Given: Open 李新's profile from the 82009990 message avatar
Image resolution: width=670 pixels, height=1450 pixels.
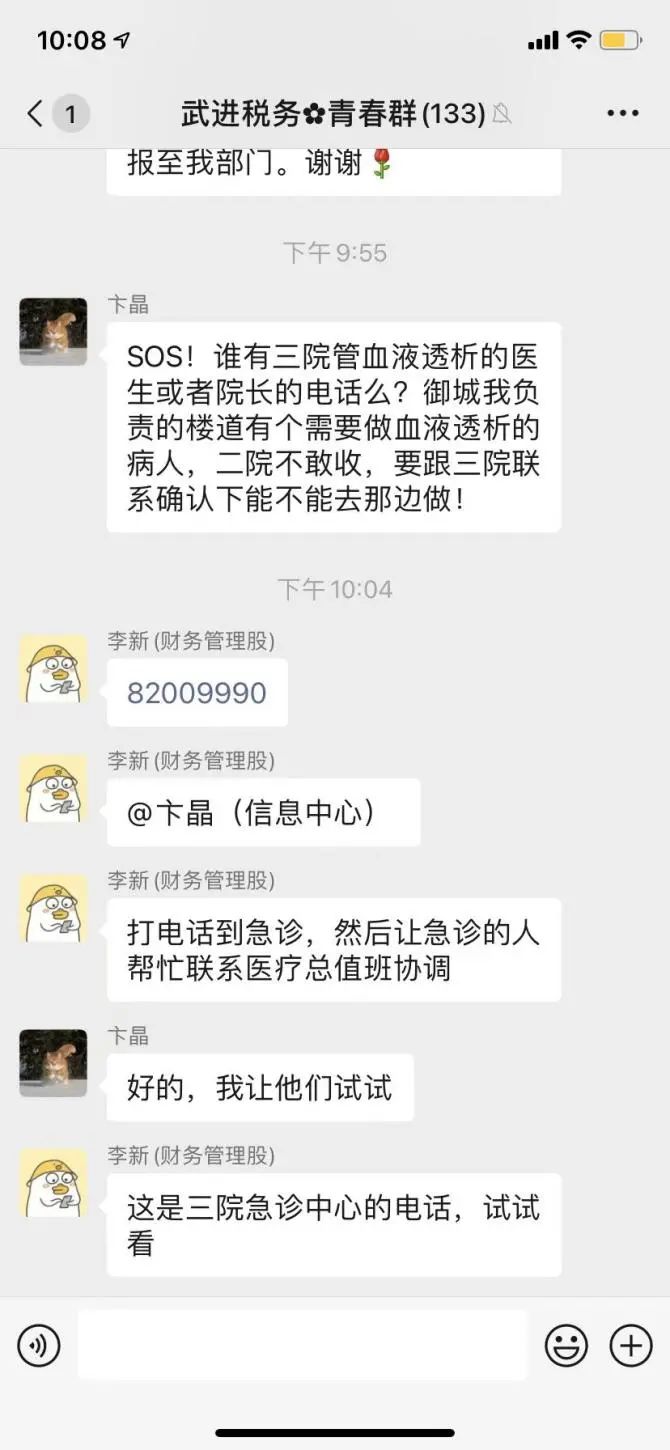Looking at the screenshot, I should [x=53, y=668].
